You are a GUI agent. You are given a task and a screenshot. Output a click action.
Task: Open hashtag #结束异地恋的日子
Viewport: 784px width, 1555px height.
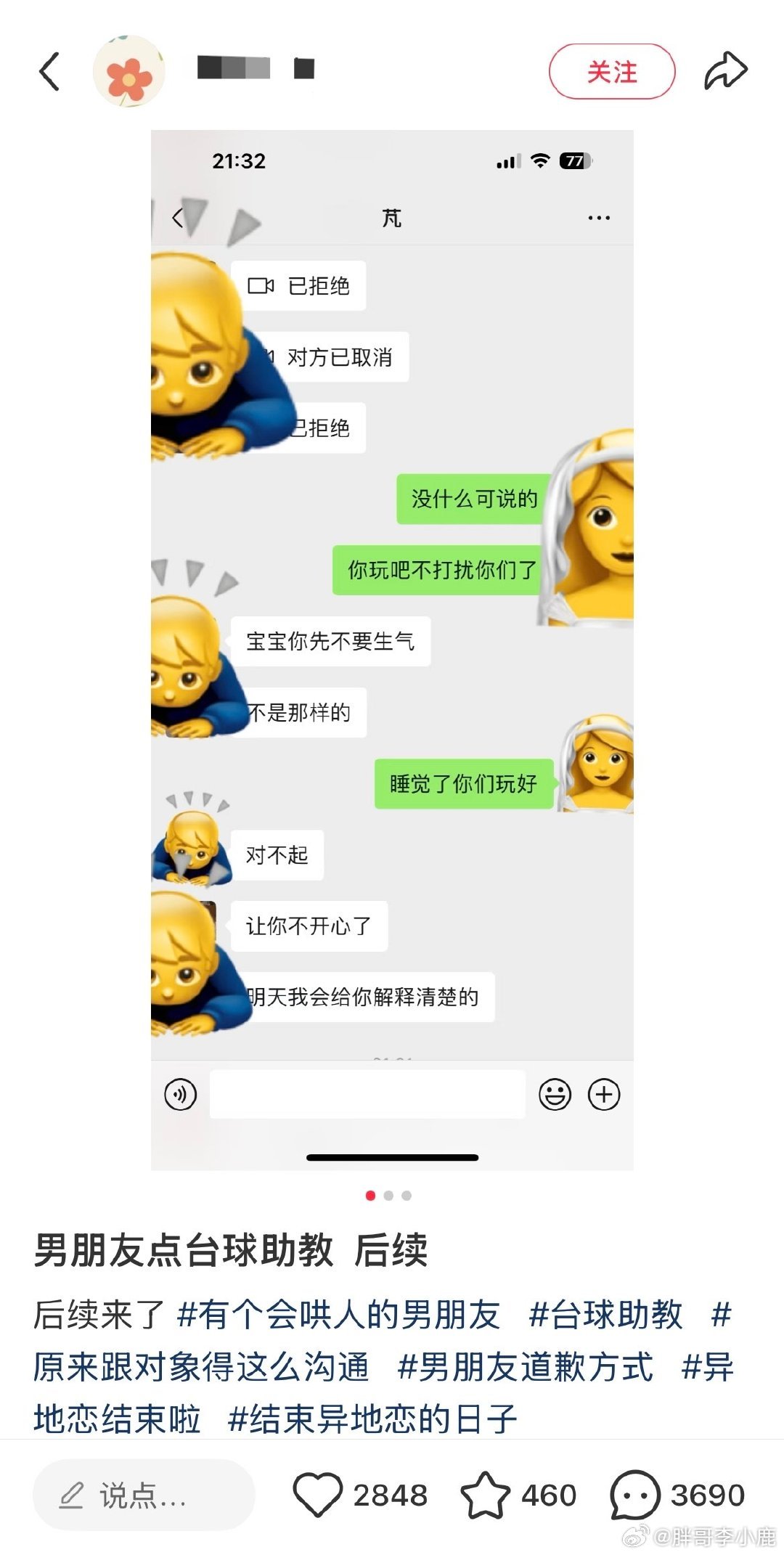372,1419
